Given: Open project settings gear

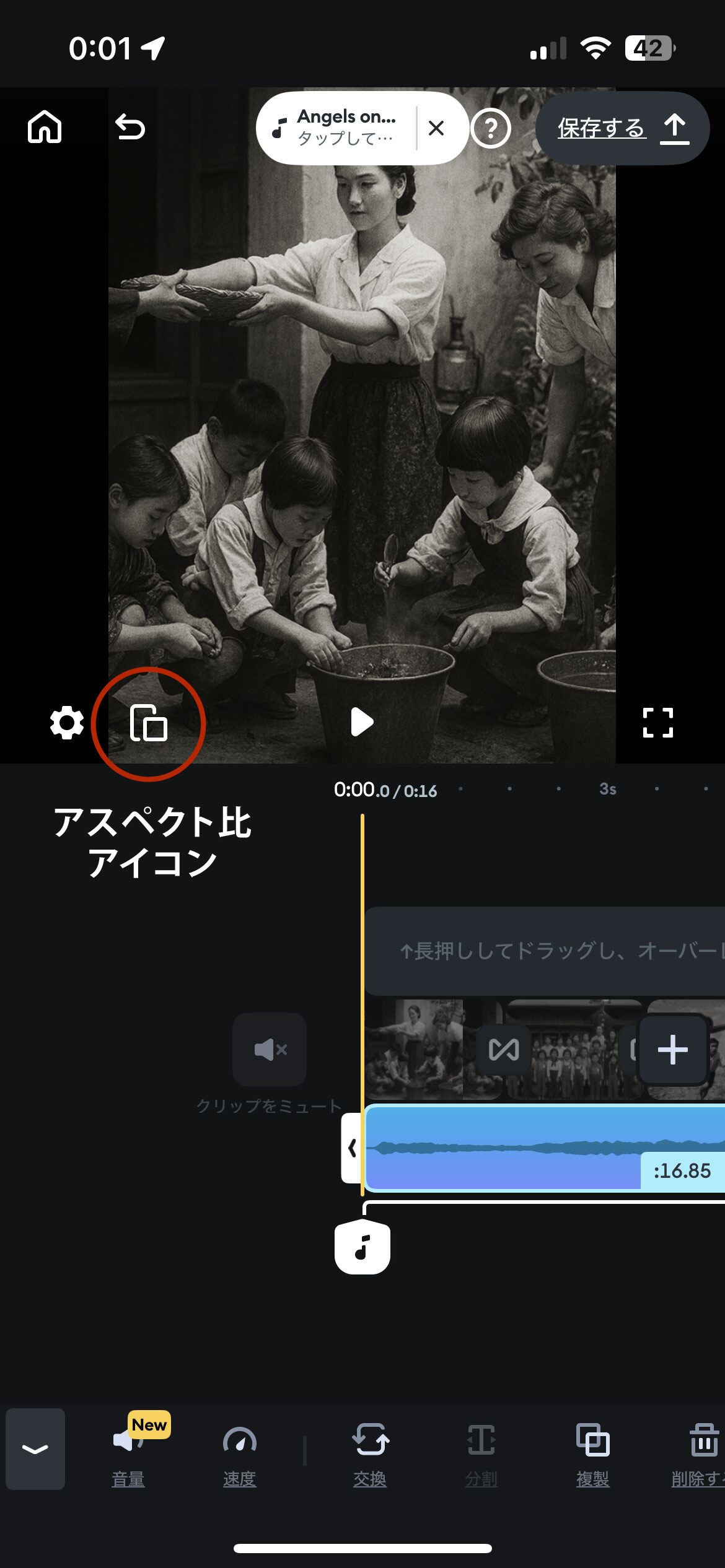Looking at the screenshot, I should coord(67,722).
